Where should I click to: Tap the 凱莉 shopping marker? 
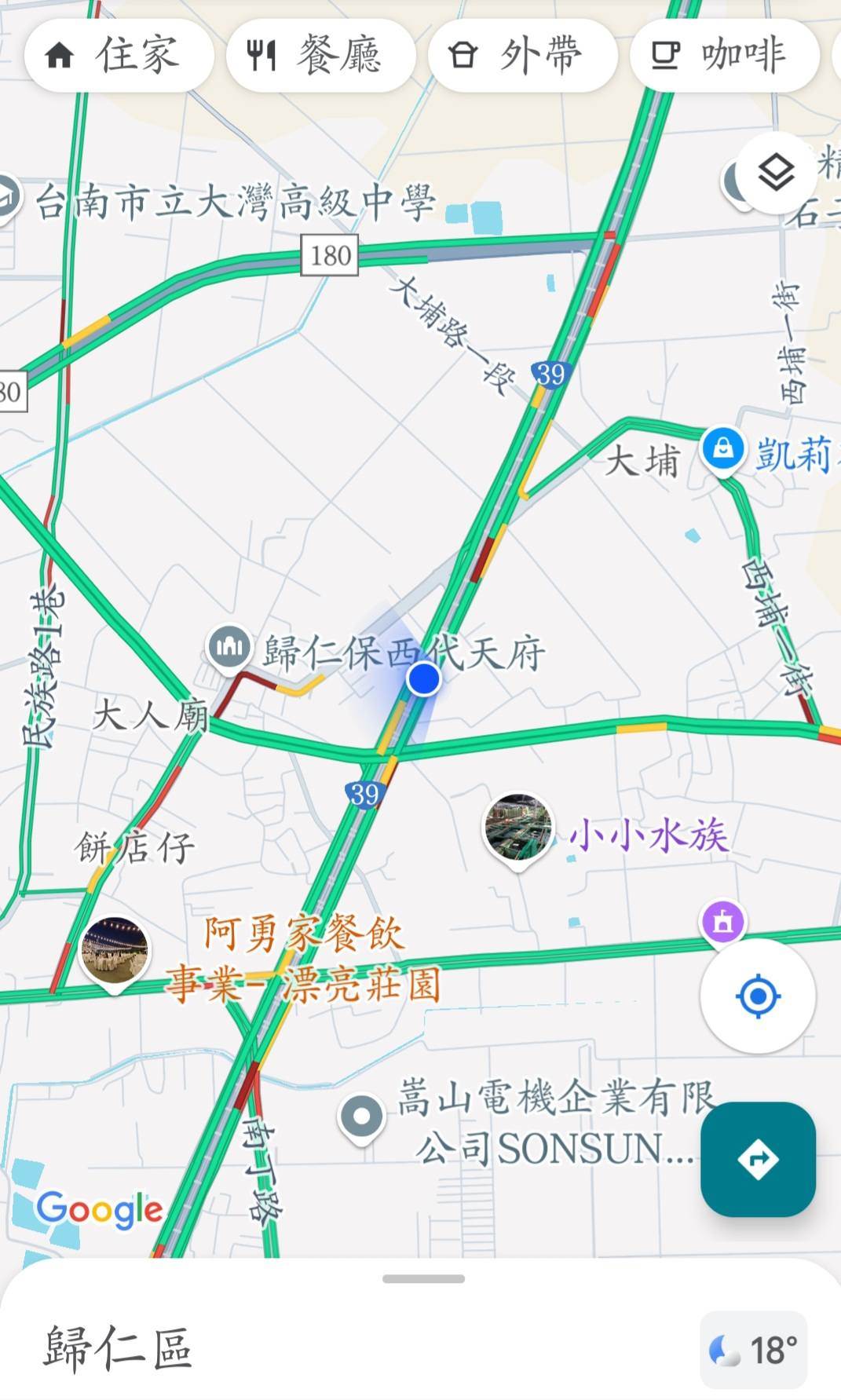pyautogui.click(x=723, y=450)
